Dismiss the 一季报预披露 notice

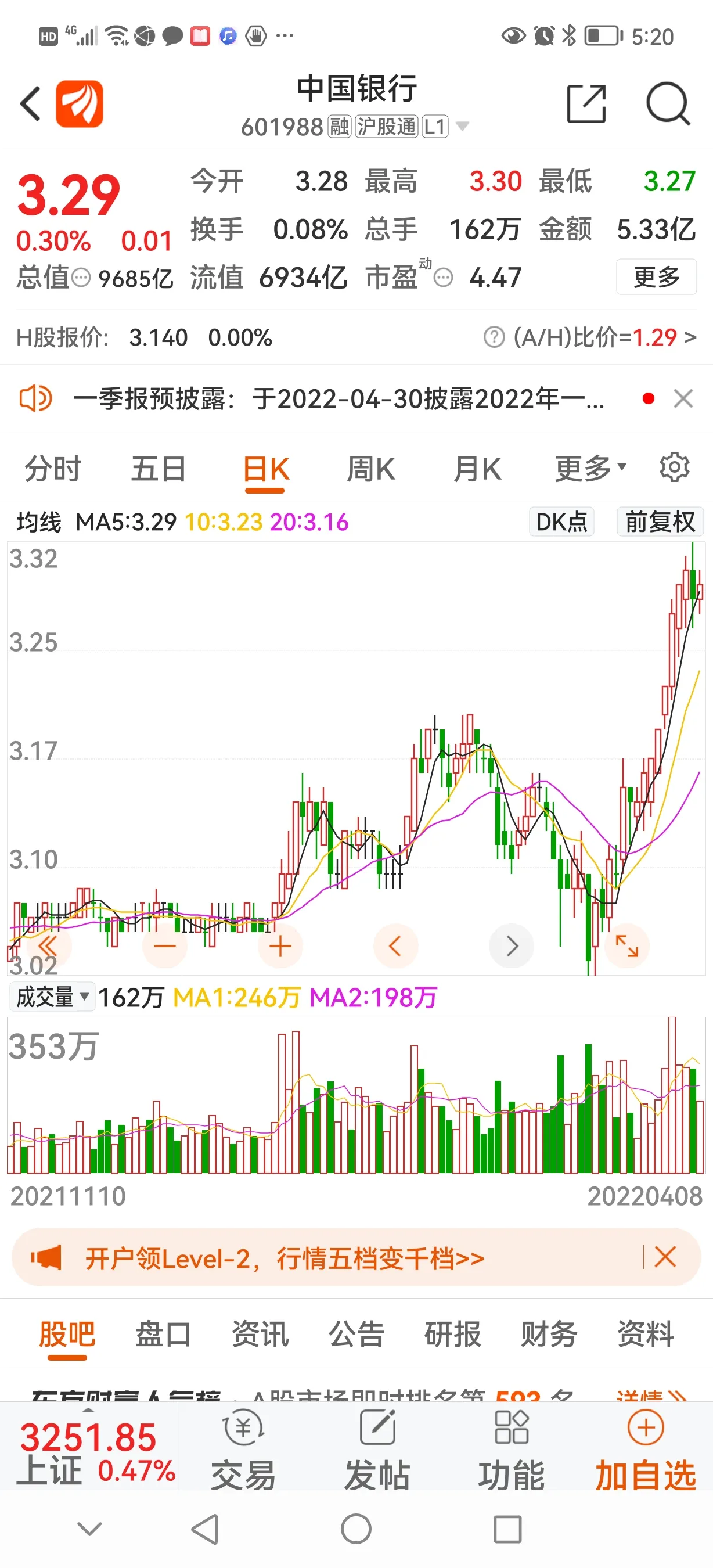tap(683, 400)
